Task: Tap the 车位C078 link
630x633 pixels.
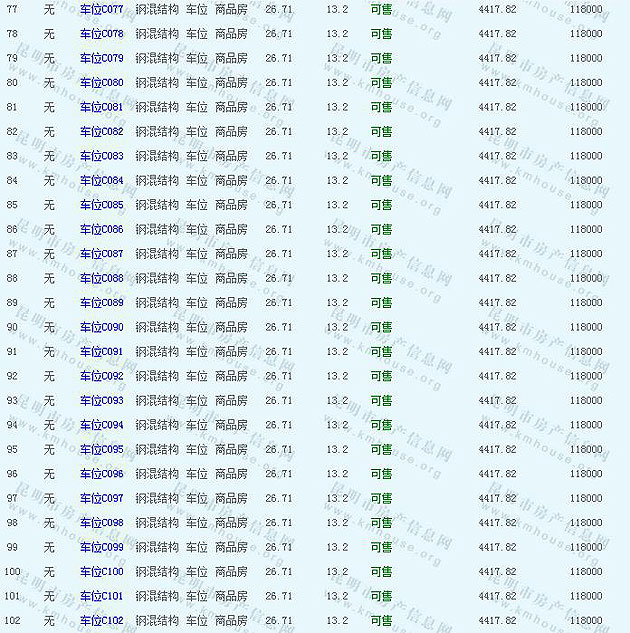Action: click(102, 34)
